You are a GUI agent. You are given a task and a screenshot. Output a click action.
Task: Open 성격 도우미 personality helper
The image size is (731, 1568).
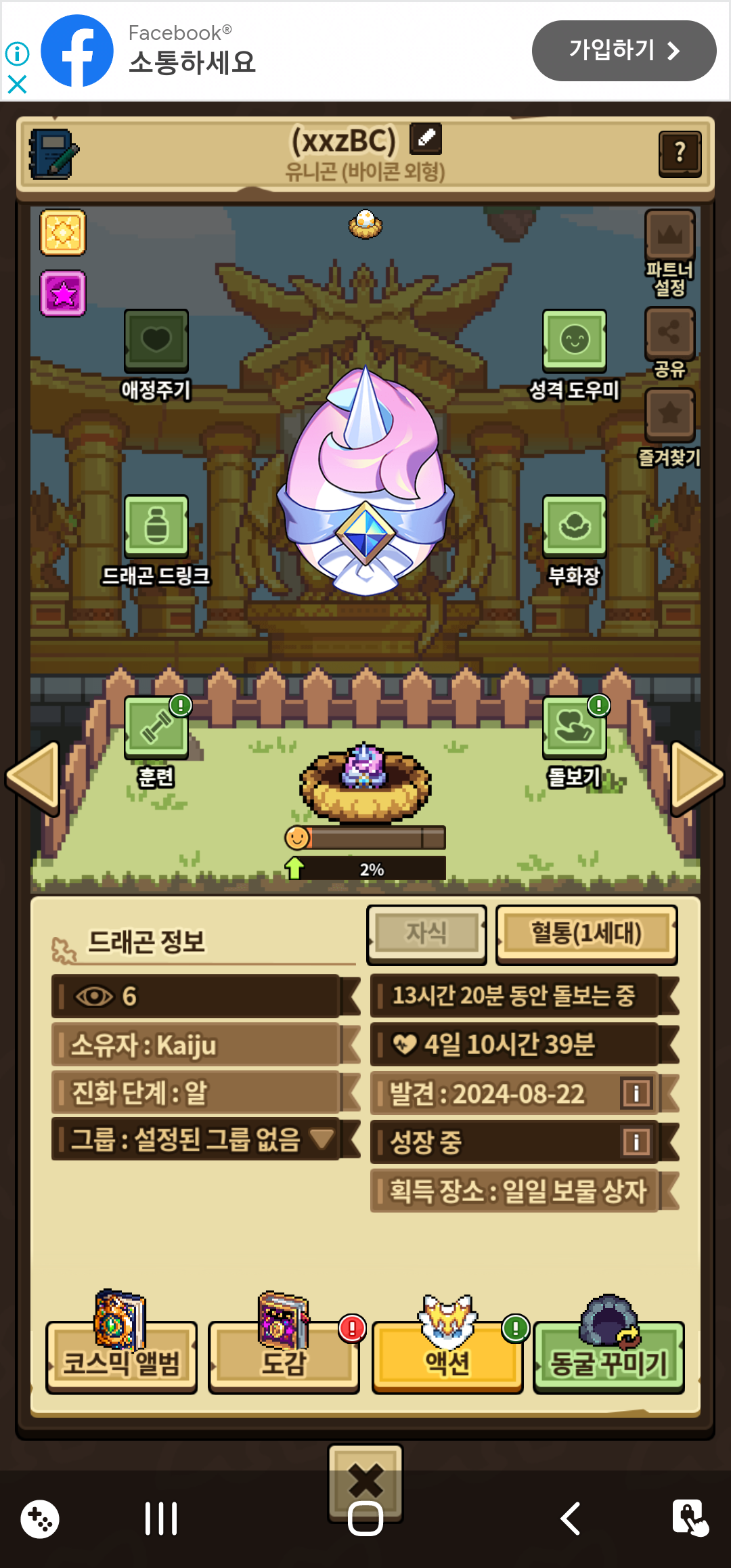pyautogui.click(x=574, y=341)
